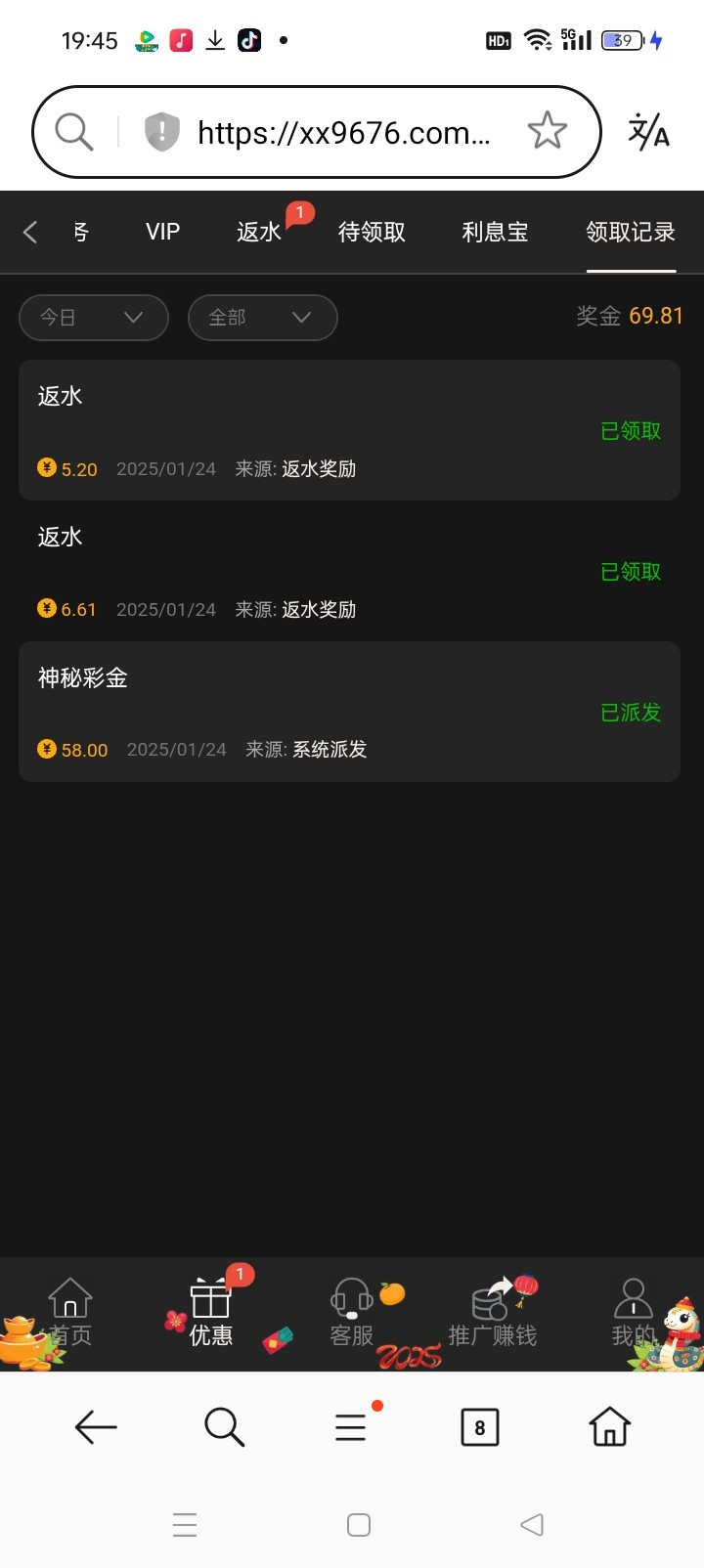Open the browser menu with three lines
Viewport: 704px width, 1568px height.
tap(351, 1427)
